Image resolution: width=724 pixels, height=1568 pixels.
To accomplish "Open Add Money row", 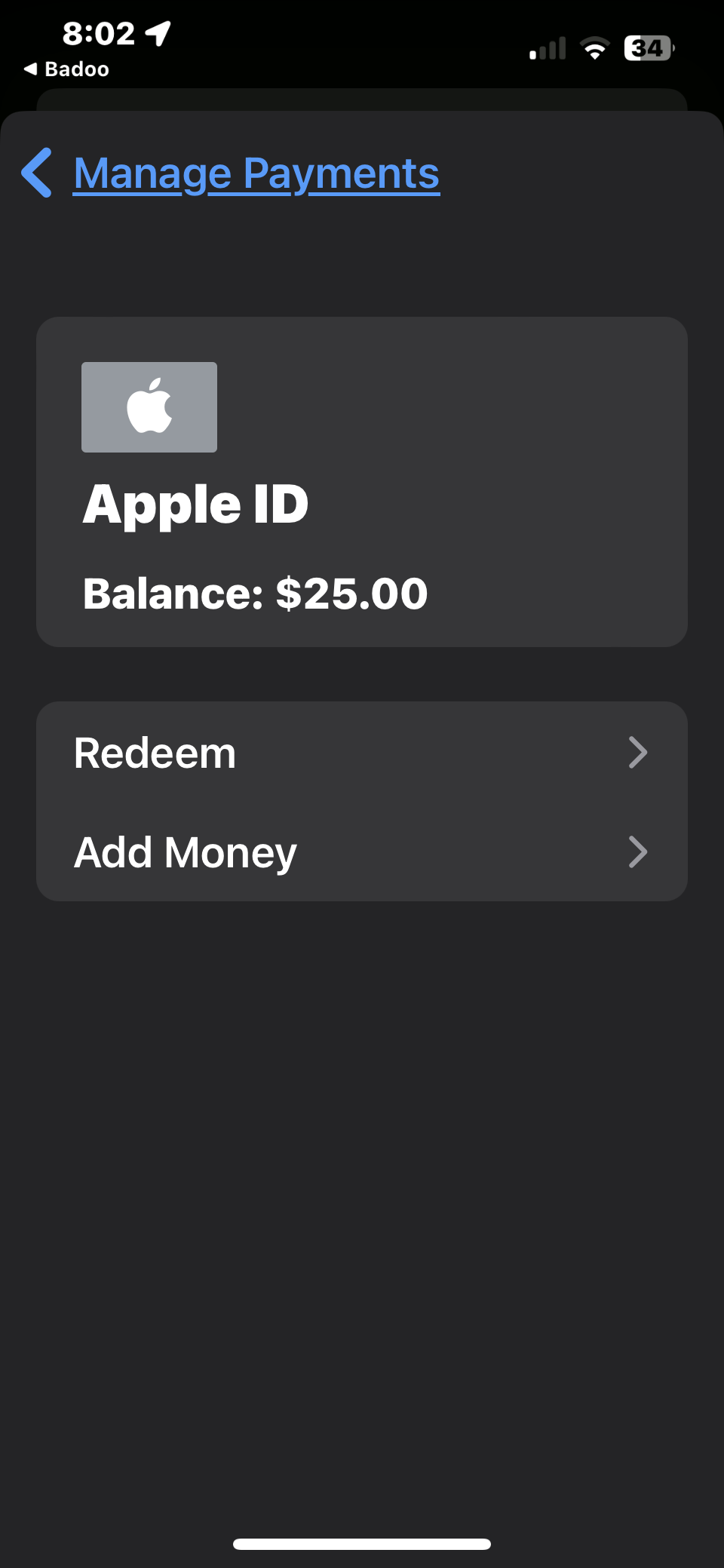I will click(361, 852).
